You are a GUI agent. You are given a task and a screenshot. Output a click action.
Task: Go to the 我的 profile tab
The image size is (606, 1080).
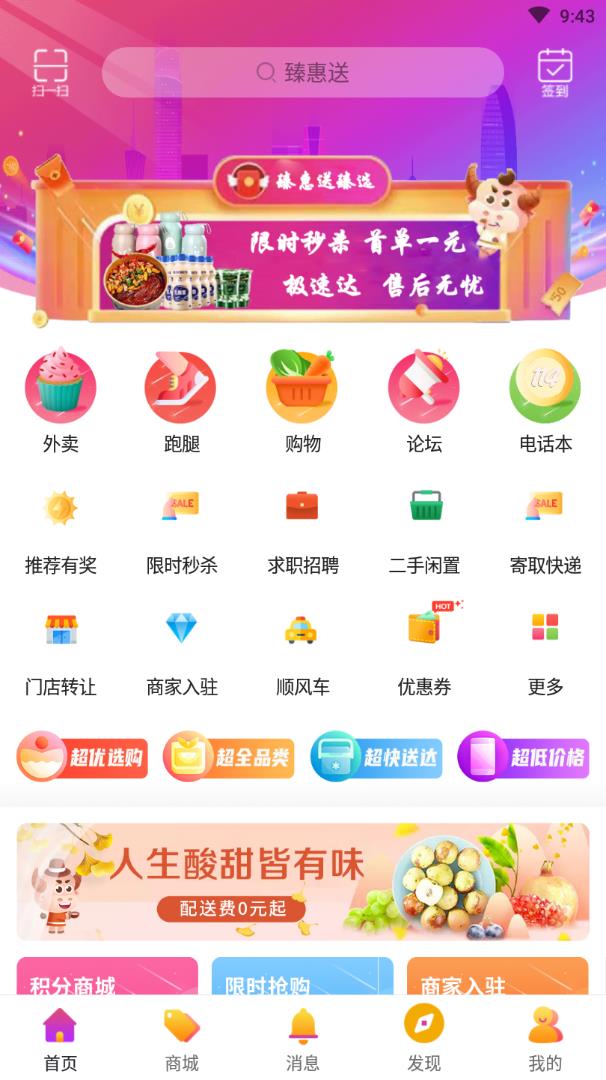click(x=545, y=1038)
